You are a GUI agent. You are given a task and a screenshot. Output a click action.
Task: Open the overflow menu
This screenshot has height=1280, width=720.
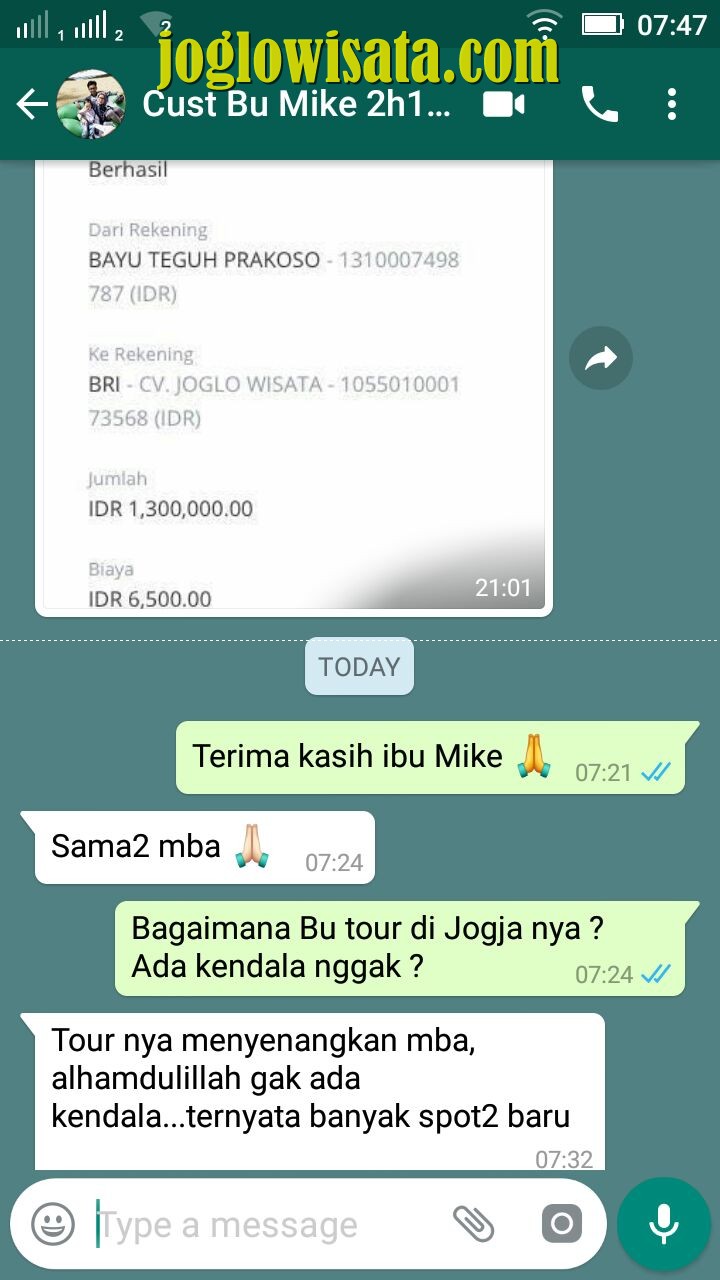click(672, 104)
